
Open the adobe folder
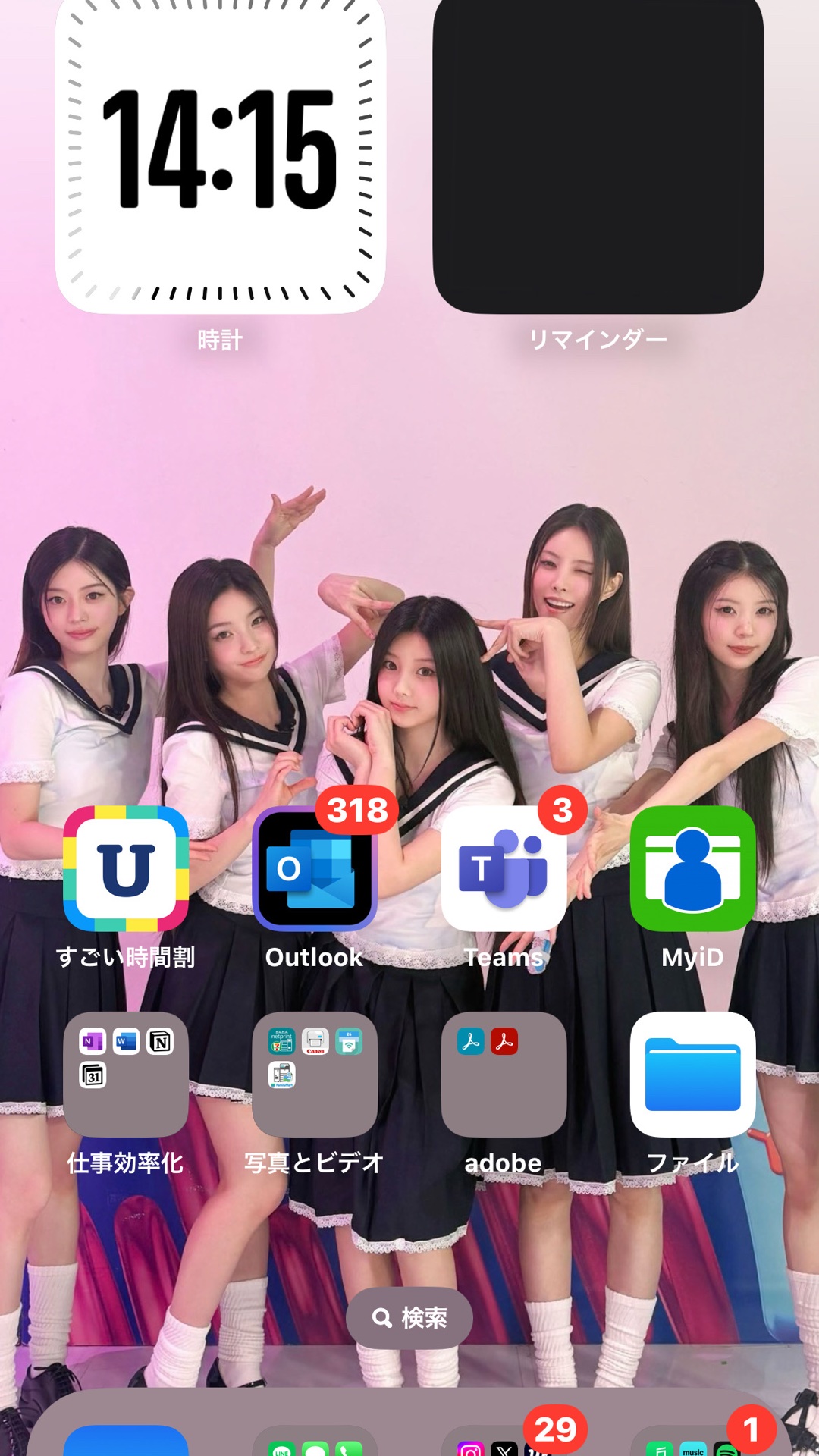504,1074
